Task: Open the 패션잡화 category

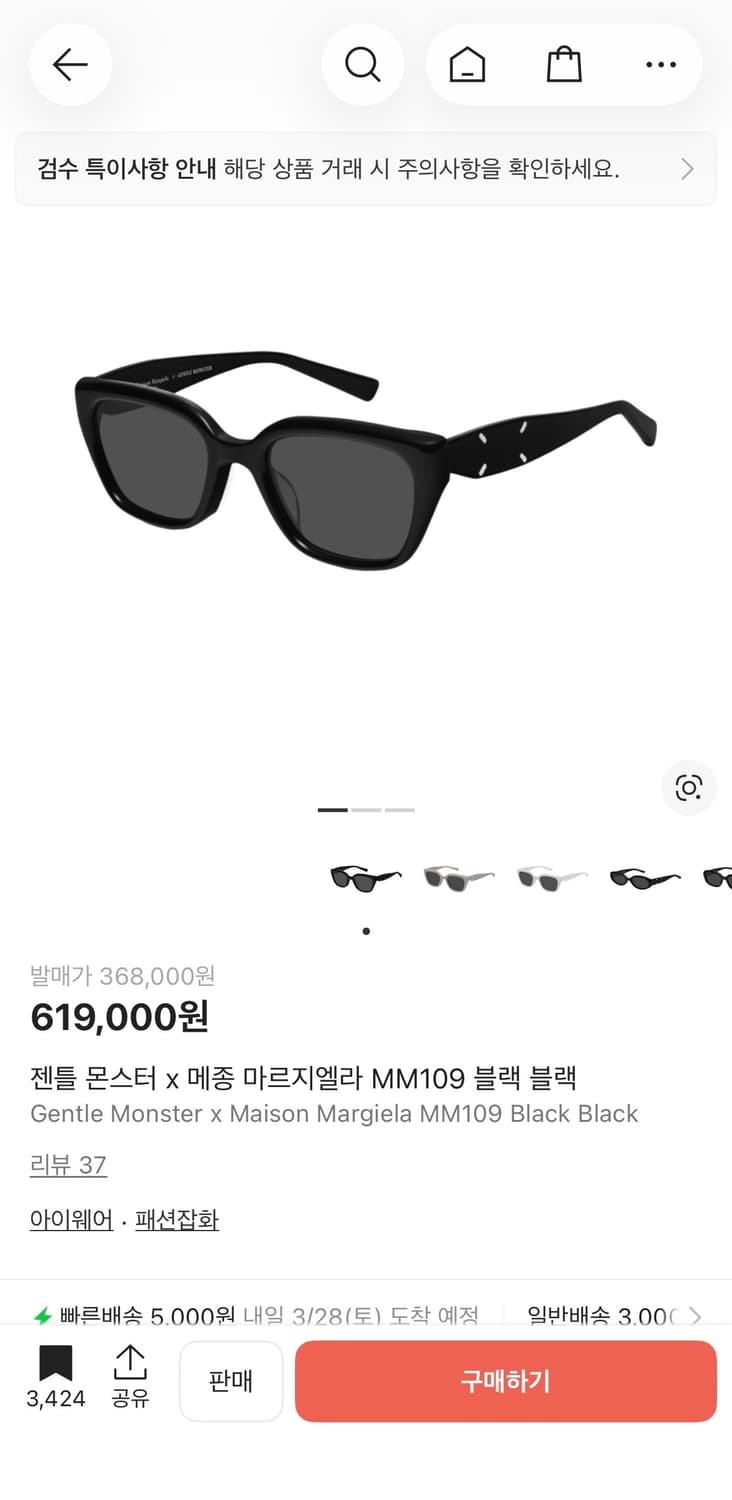Action: tap(176, 1219)
